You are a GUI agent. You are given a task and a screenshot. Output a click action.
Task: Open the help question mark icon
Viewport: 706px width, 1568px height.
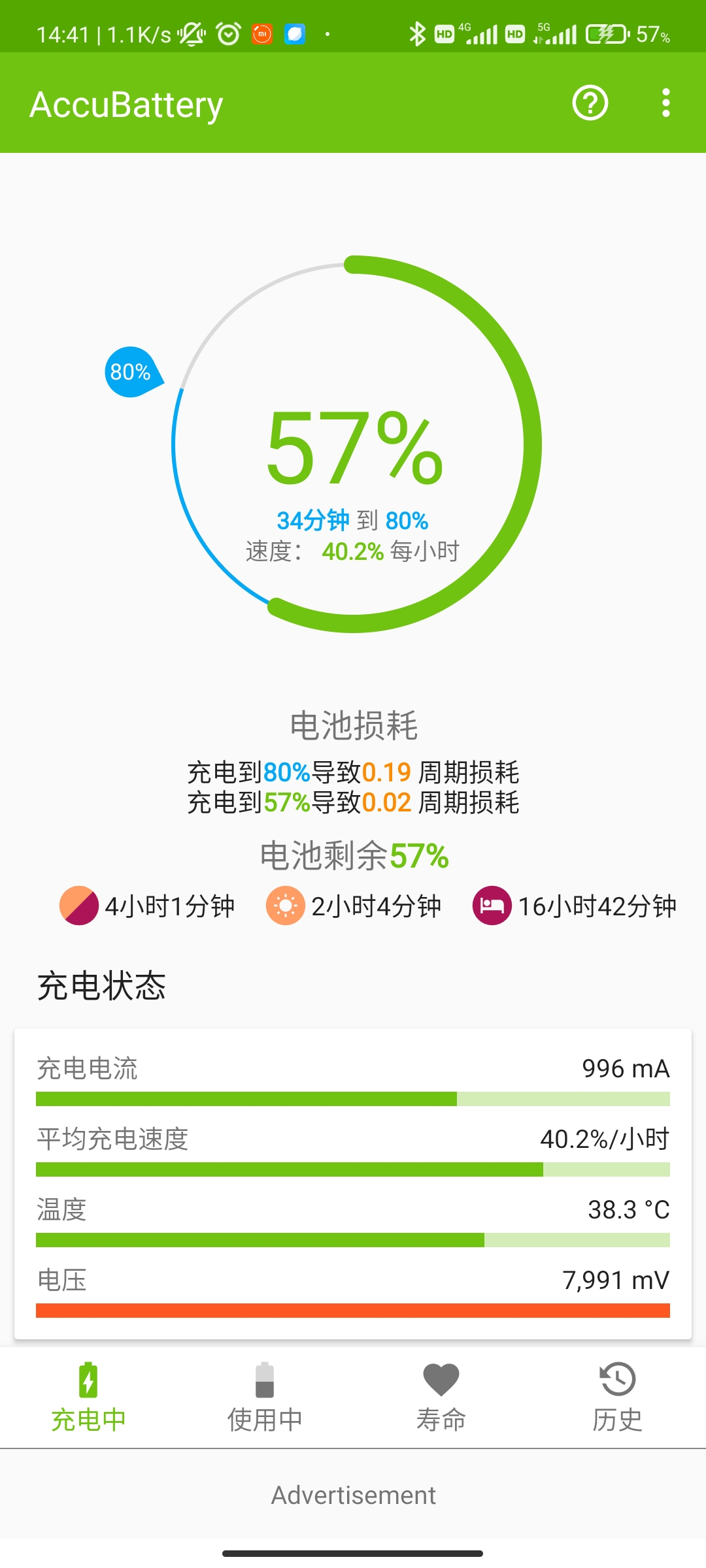coord(590,103)
